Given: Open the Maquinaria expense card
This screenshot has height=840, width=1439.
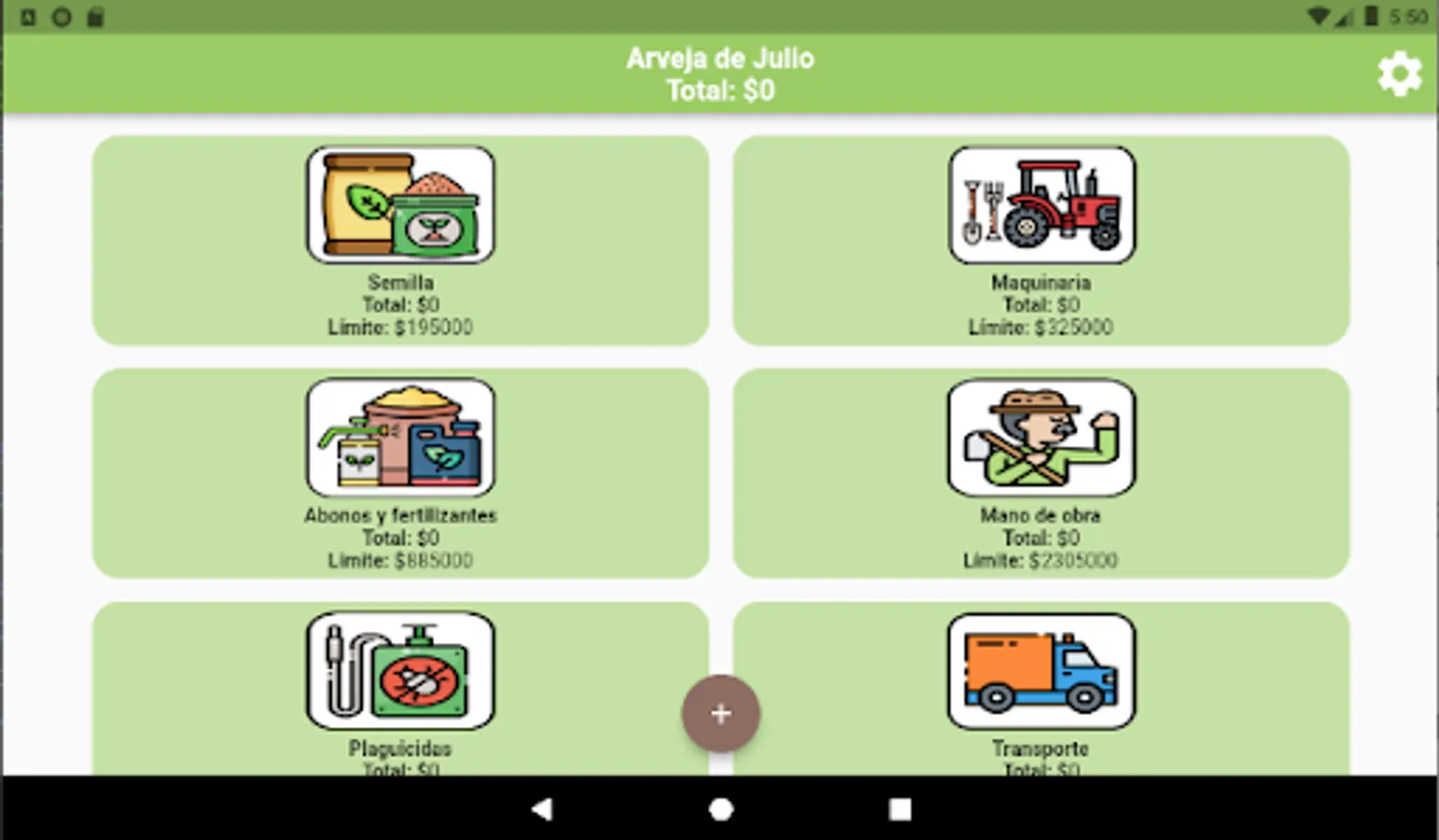Looking at the screenshot, I should point(1040,241).
